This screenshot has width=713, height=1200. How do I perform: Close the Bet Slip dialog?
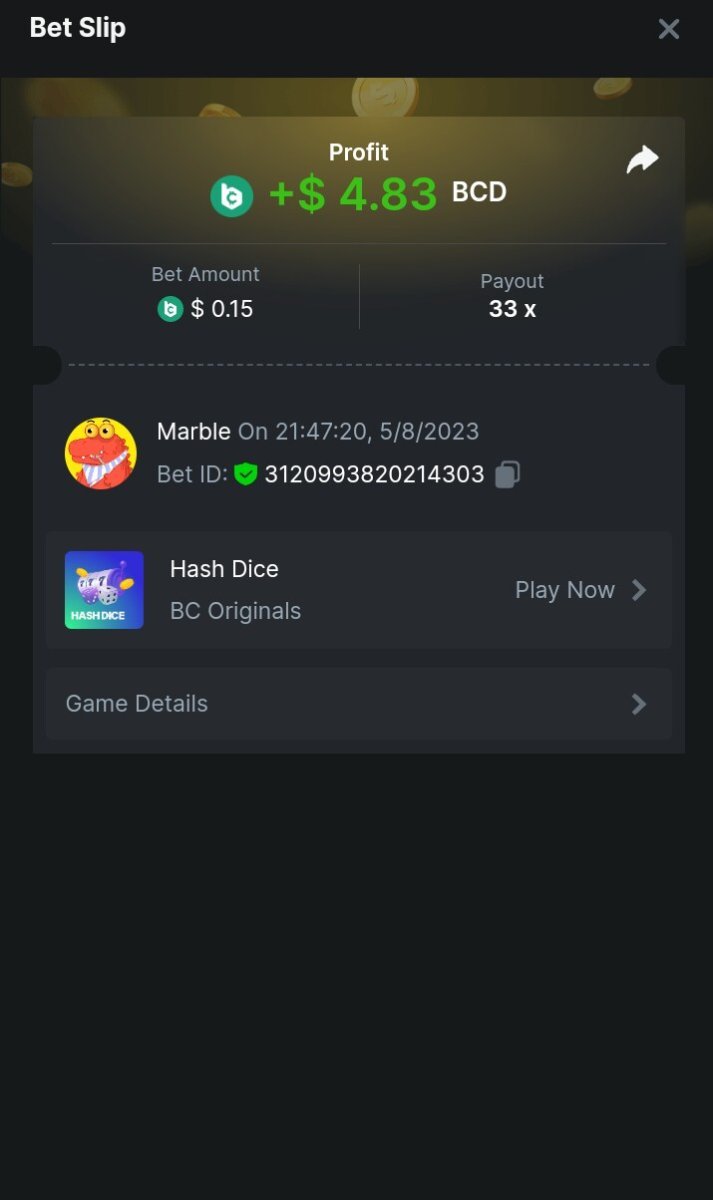(668, 29)
